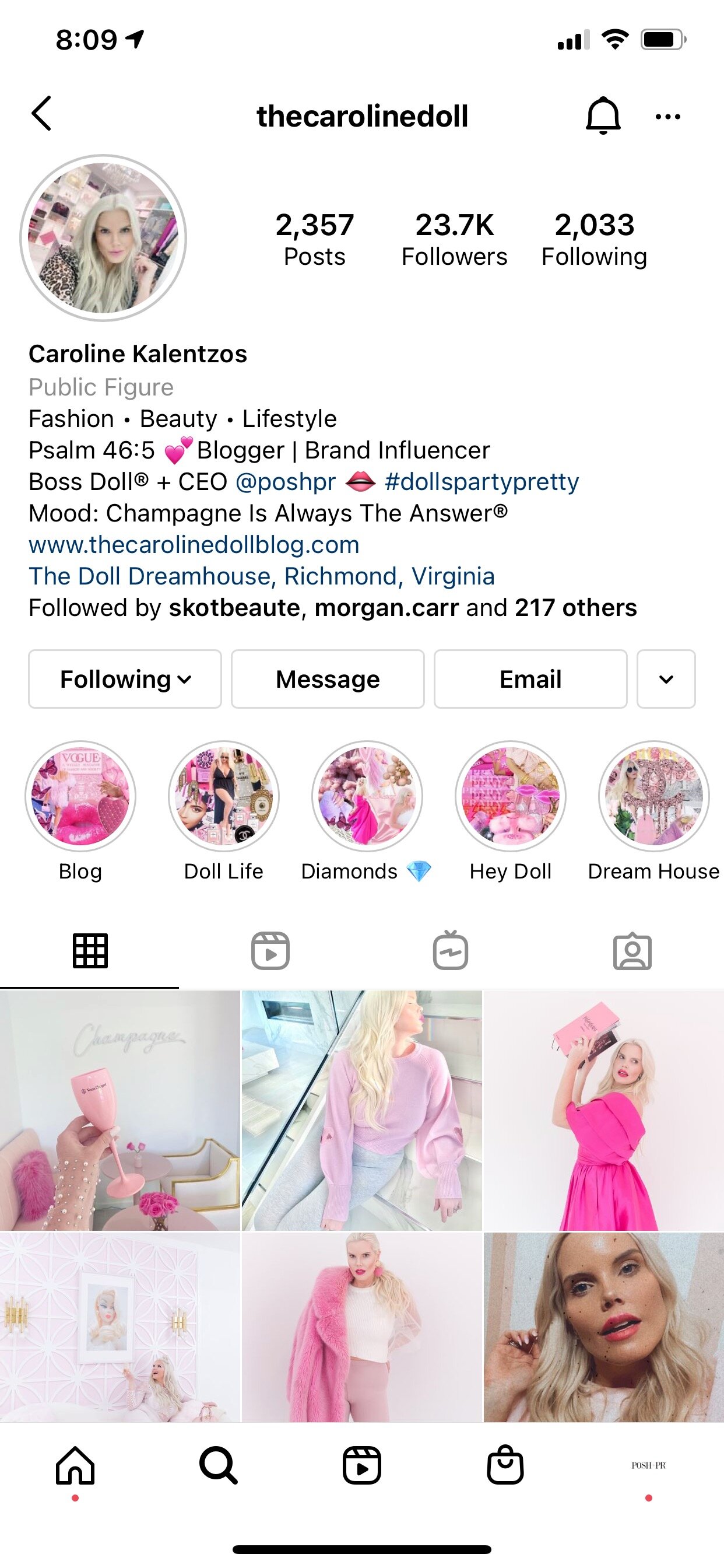Open the notifications bell for this profile
724x1568 pixels.
point(603,115)
